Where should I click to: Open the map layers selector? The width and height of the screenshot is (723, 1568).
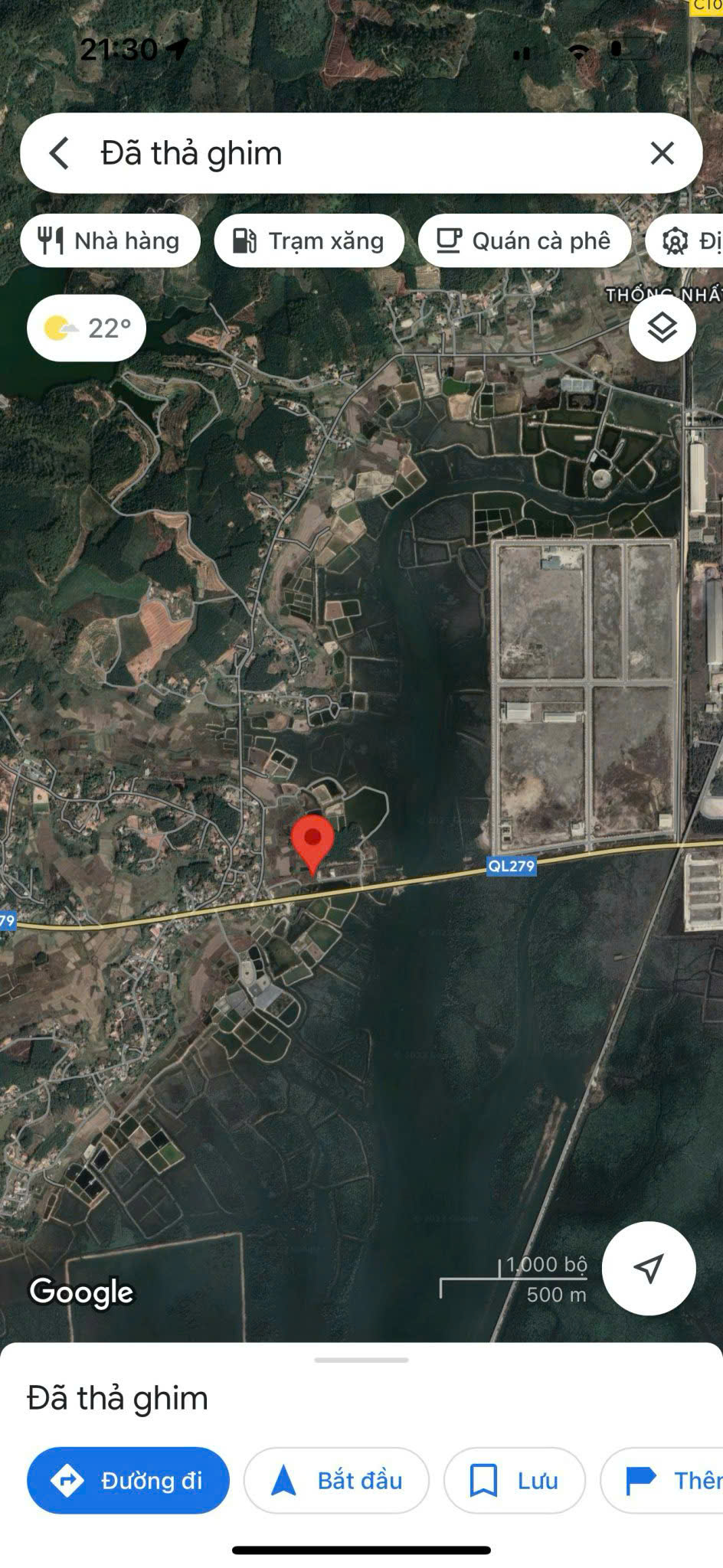(662, 328)
